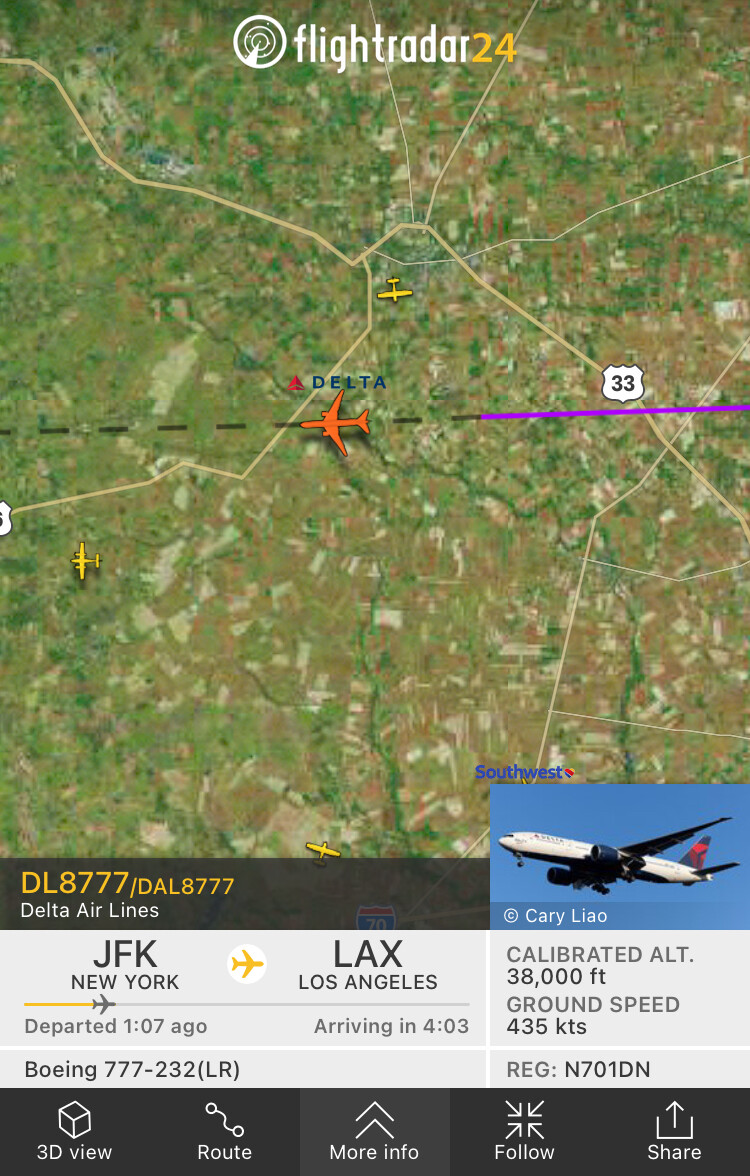Select the yellow plane above the DL8777 panel
Image resolution: width=750 pixels, height=1176 pixels.
323,851
